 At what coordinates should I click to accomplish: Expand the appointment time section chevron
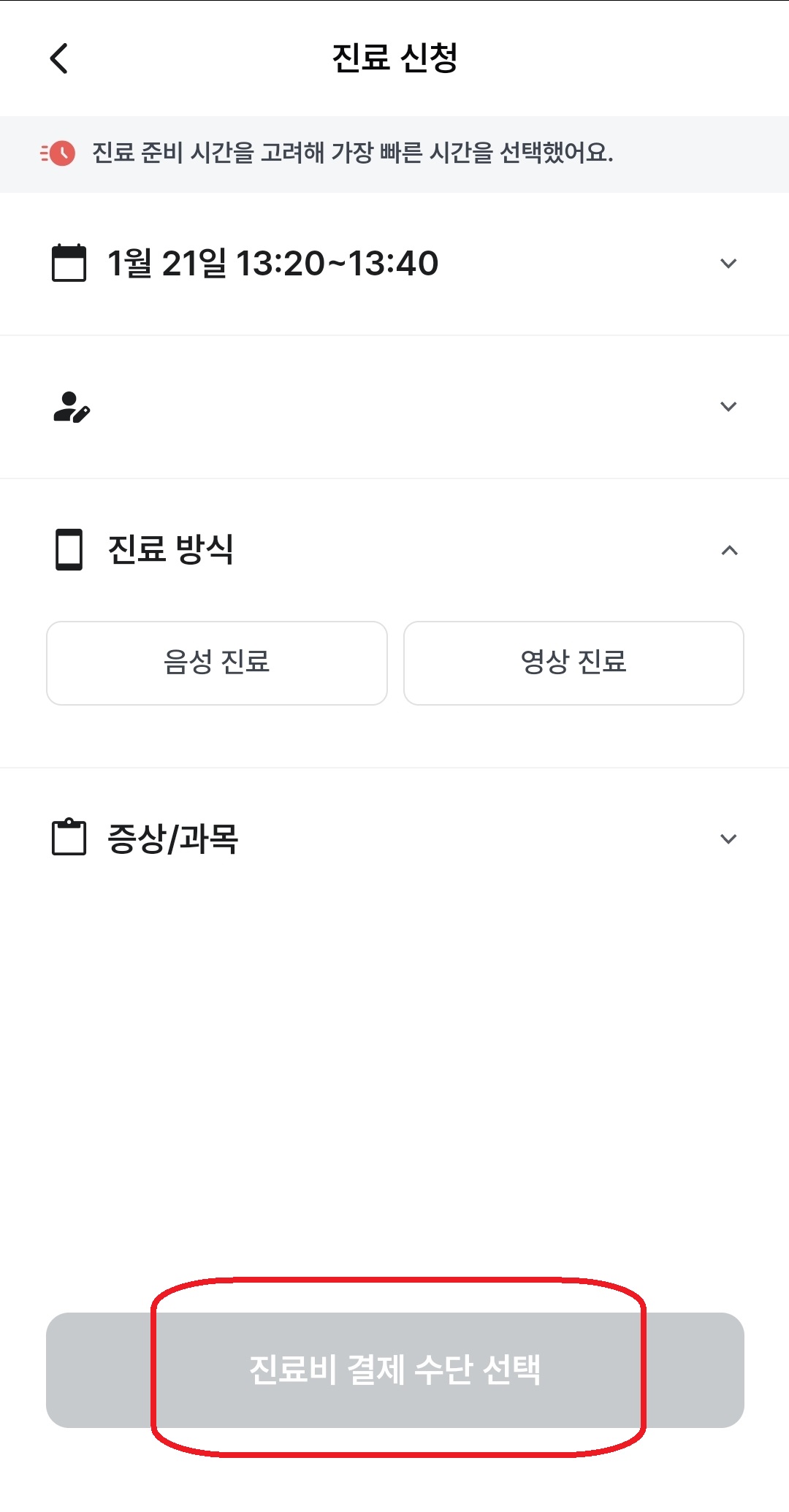[x=727, y=264]
